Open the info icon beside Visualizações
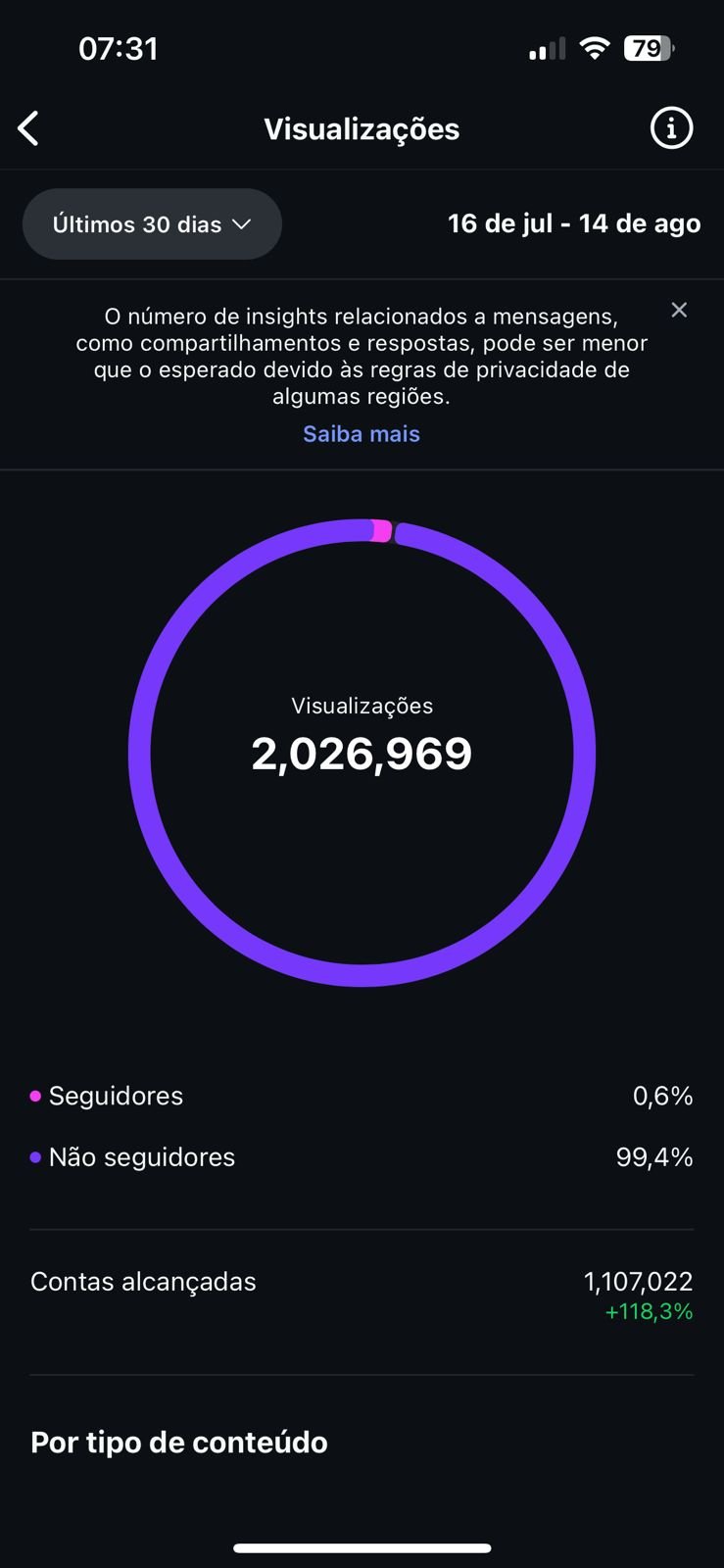 click(671, 128)
